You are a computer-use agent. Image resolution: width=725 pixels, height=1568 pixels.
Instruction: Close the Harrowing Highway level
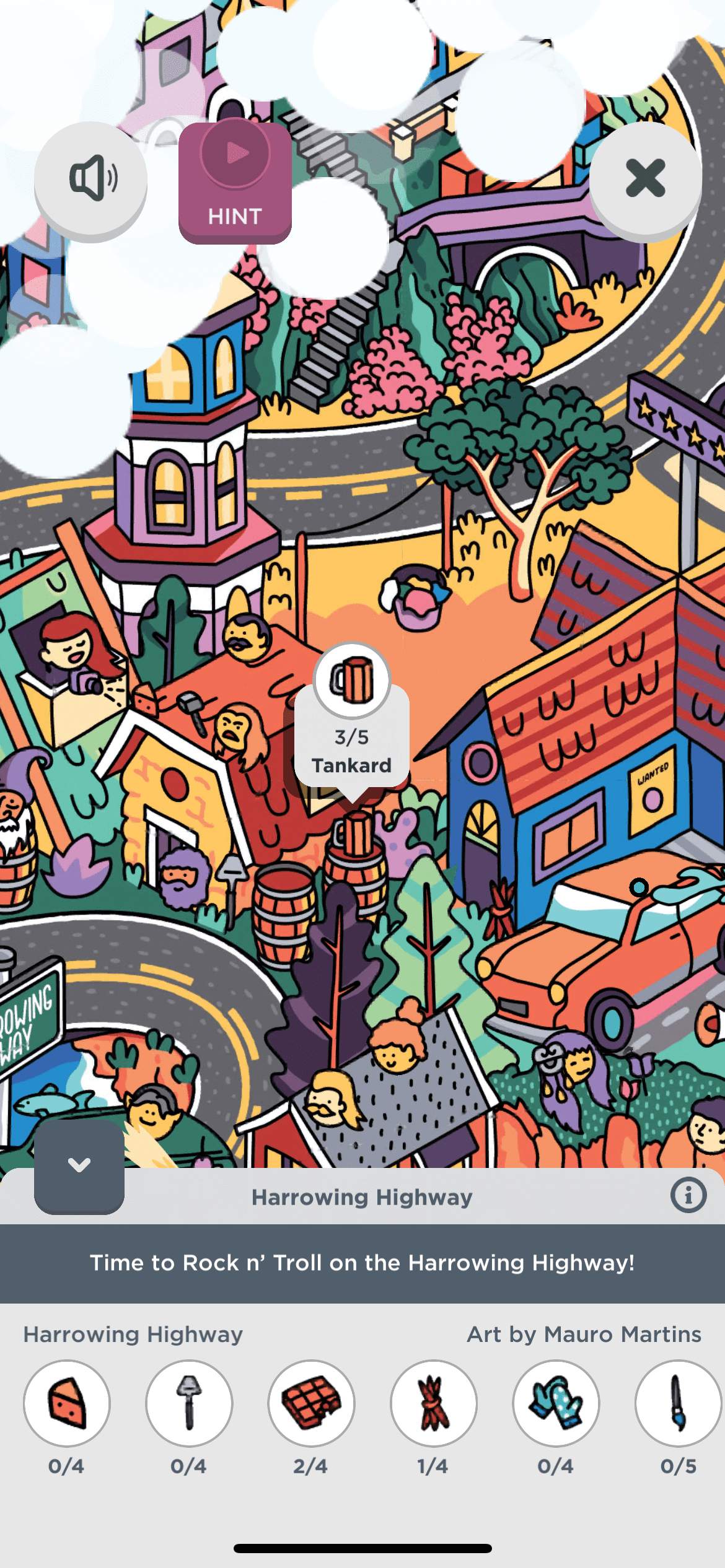[645, 178]
